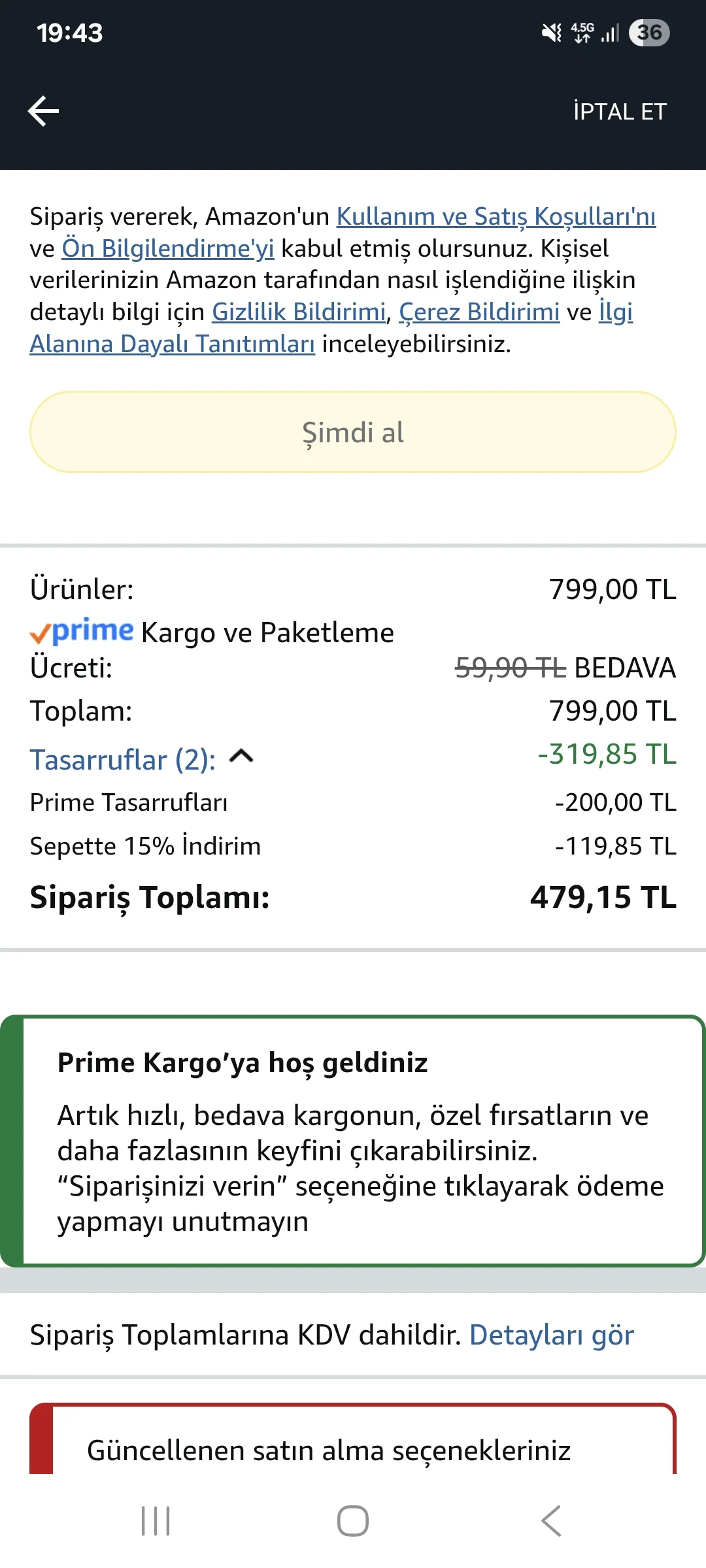Collapse the Tasarruflar (2) section
Image resolution: width=706 pixels, height=1568 pixels.
click(243, 757)
